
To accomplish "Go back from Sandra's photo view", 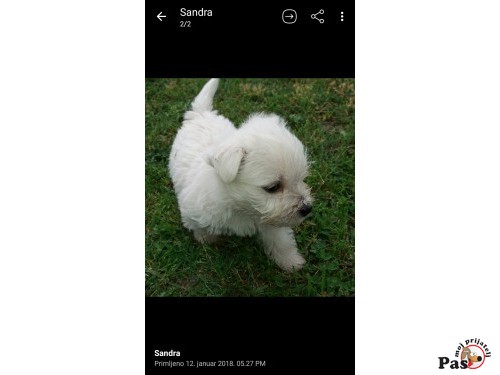I will [x=161, y=16].
